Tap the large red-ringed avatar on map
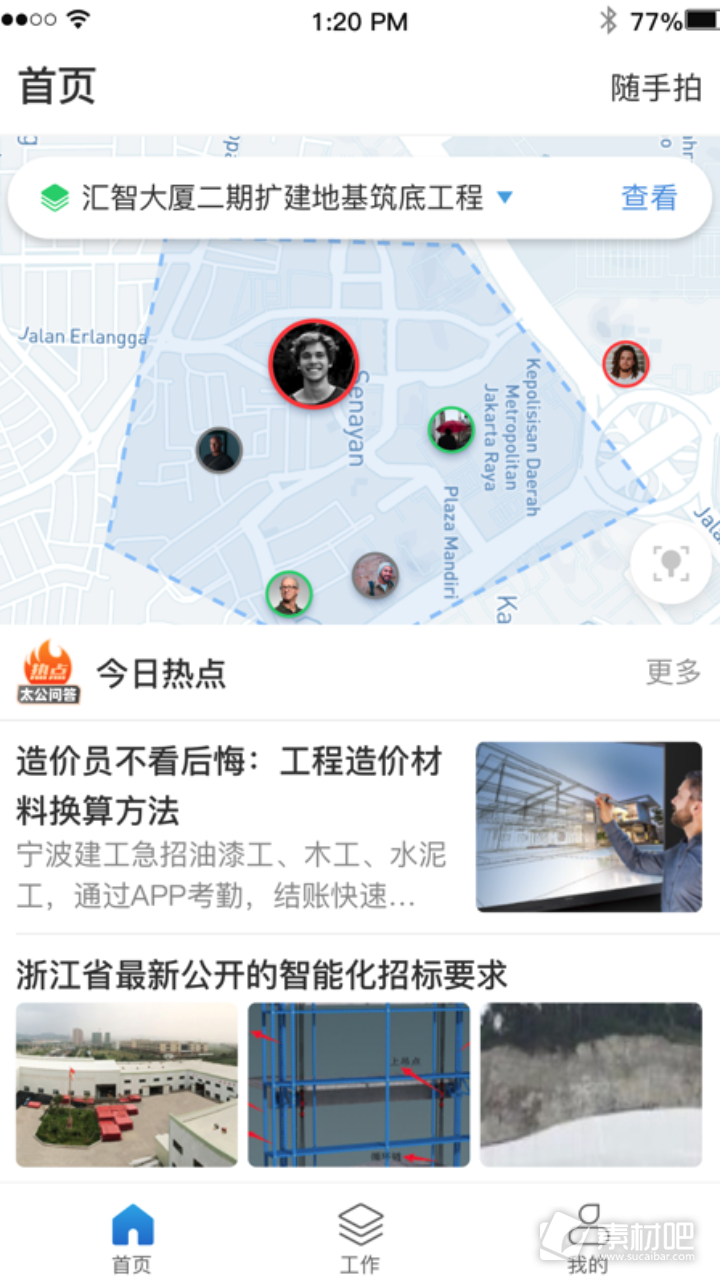 (x=313, y=364)
